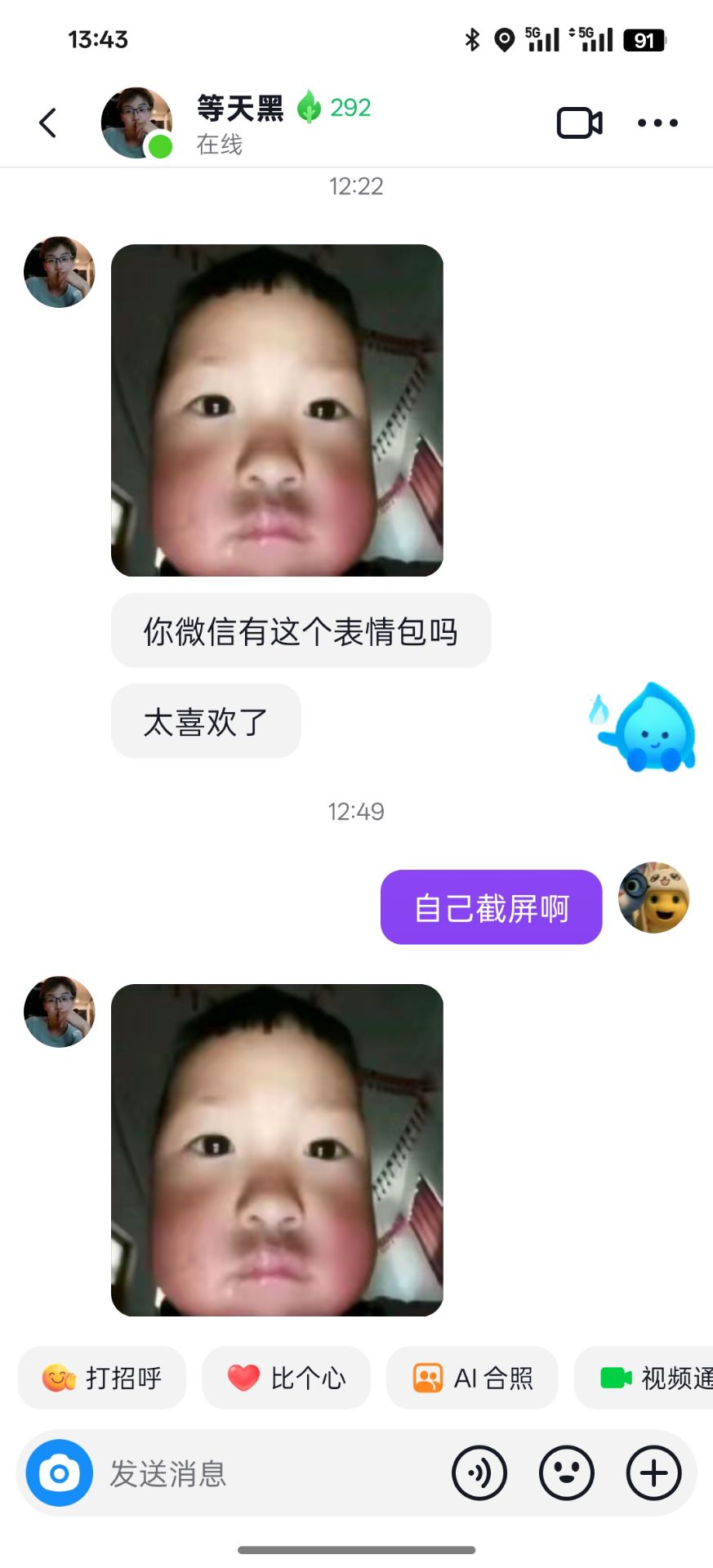
Task: Open the emoji picker
Action: click(x=566, y=1473)
